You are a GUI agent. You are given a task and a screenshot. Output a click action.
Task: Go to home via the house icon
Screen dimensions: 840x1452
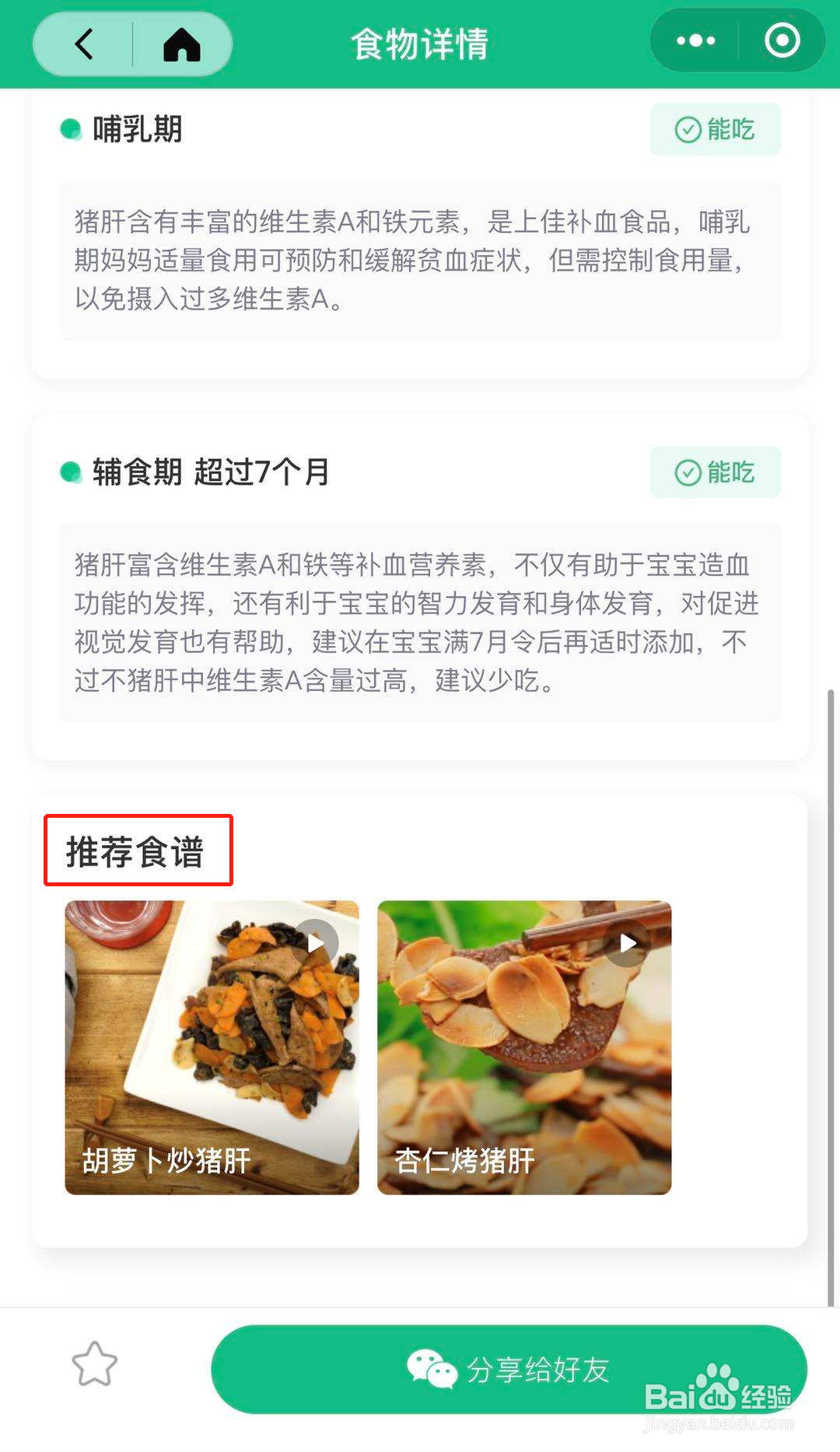pos(180,43)
